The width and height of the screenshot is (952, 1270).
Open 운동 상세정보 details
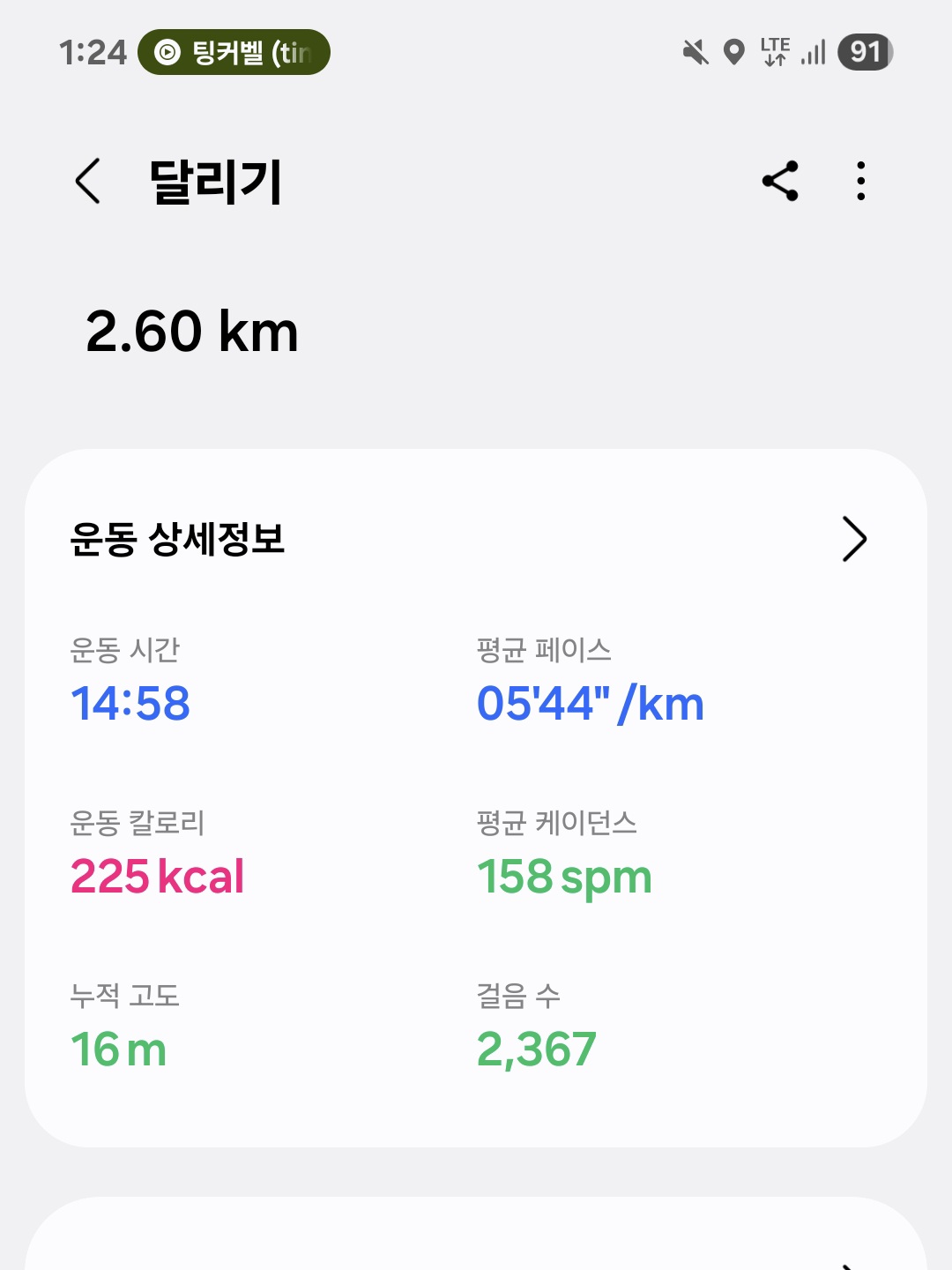point(853,539)
